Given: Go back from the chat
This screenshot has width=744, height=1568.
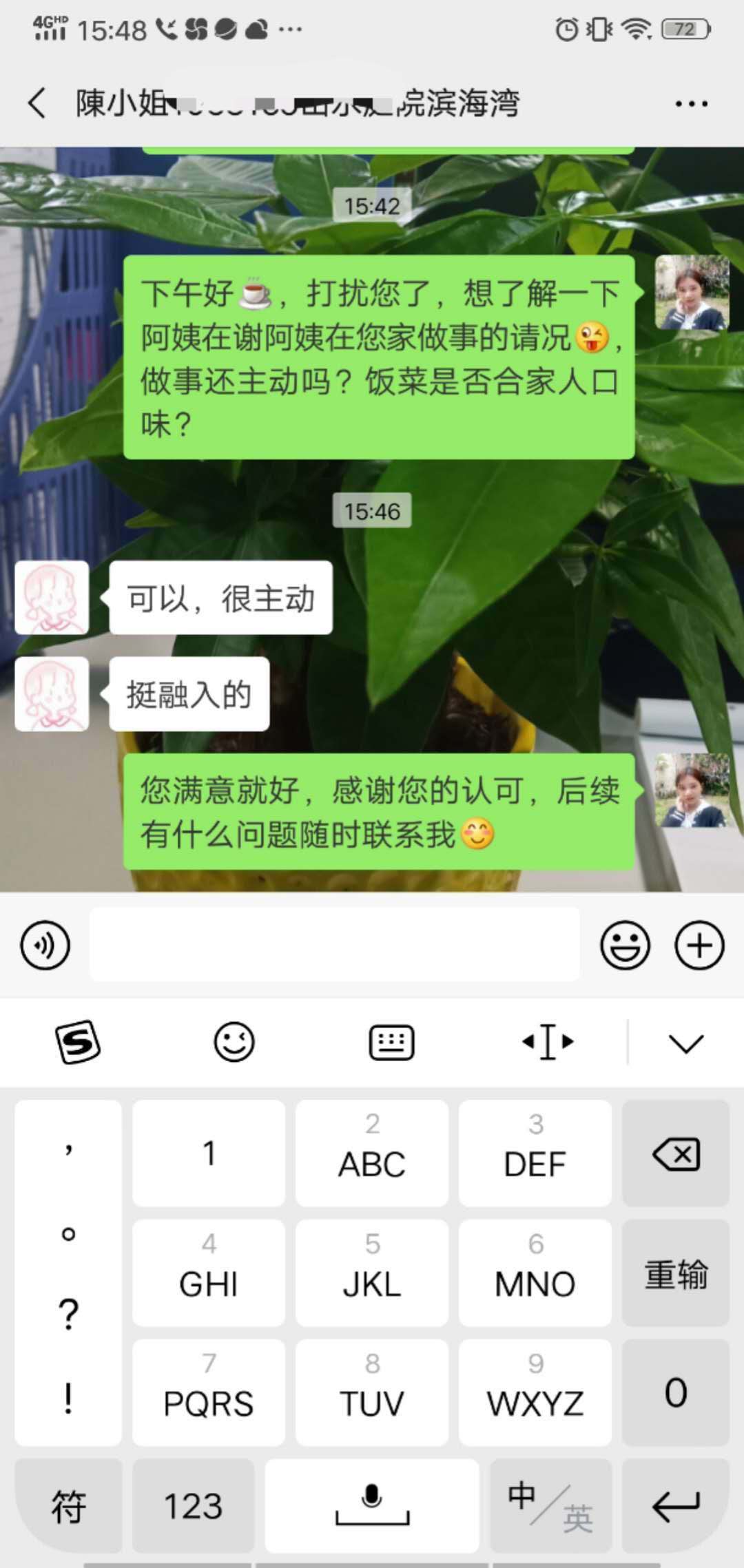Looking at the screenshot, I should 37,104.
